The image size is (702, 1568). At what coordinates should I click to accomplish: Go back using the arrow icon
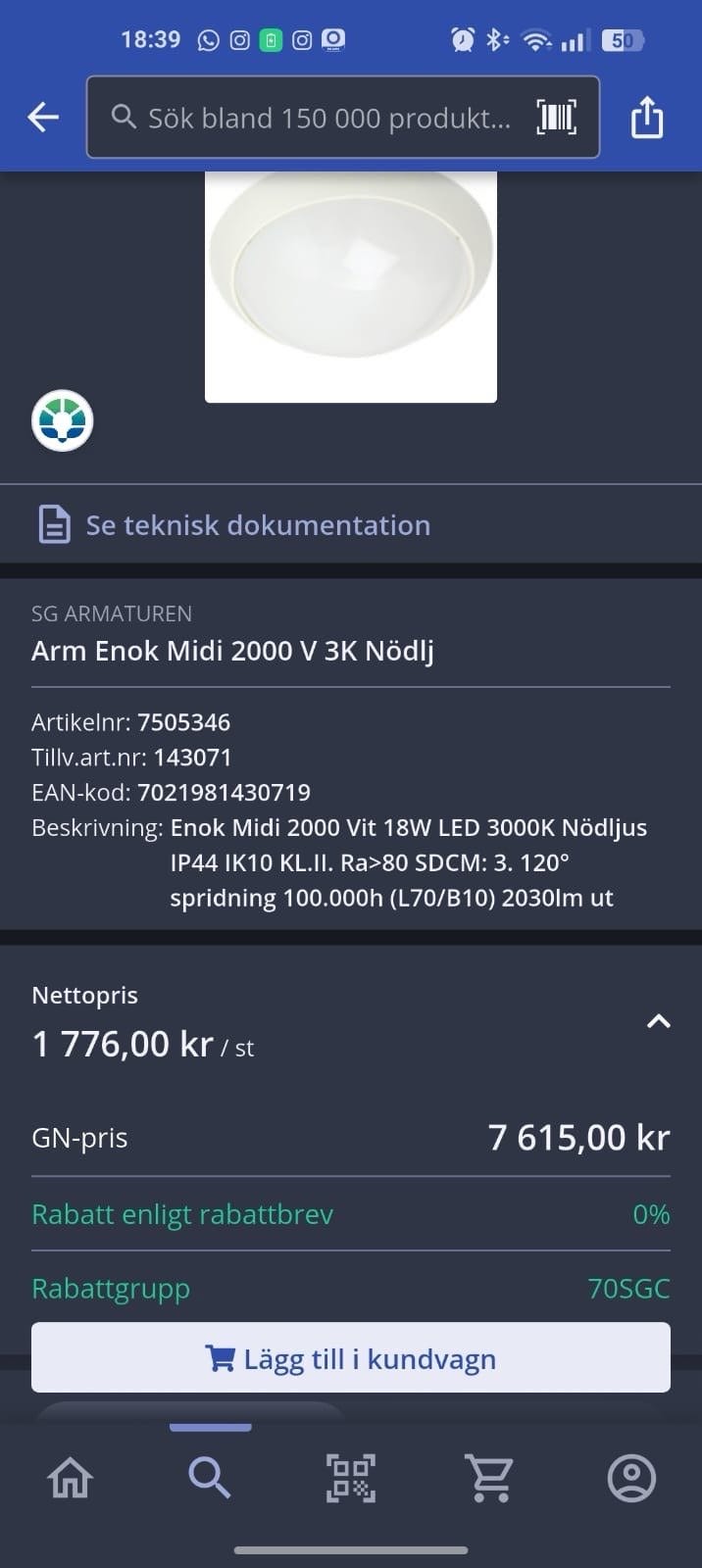[43, 118]
